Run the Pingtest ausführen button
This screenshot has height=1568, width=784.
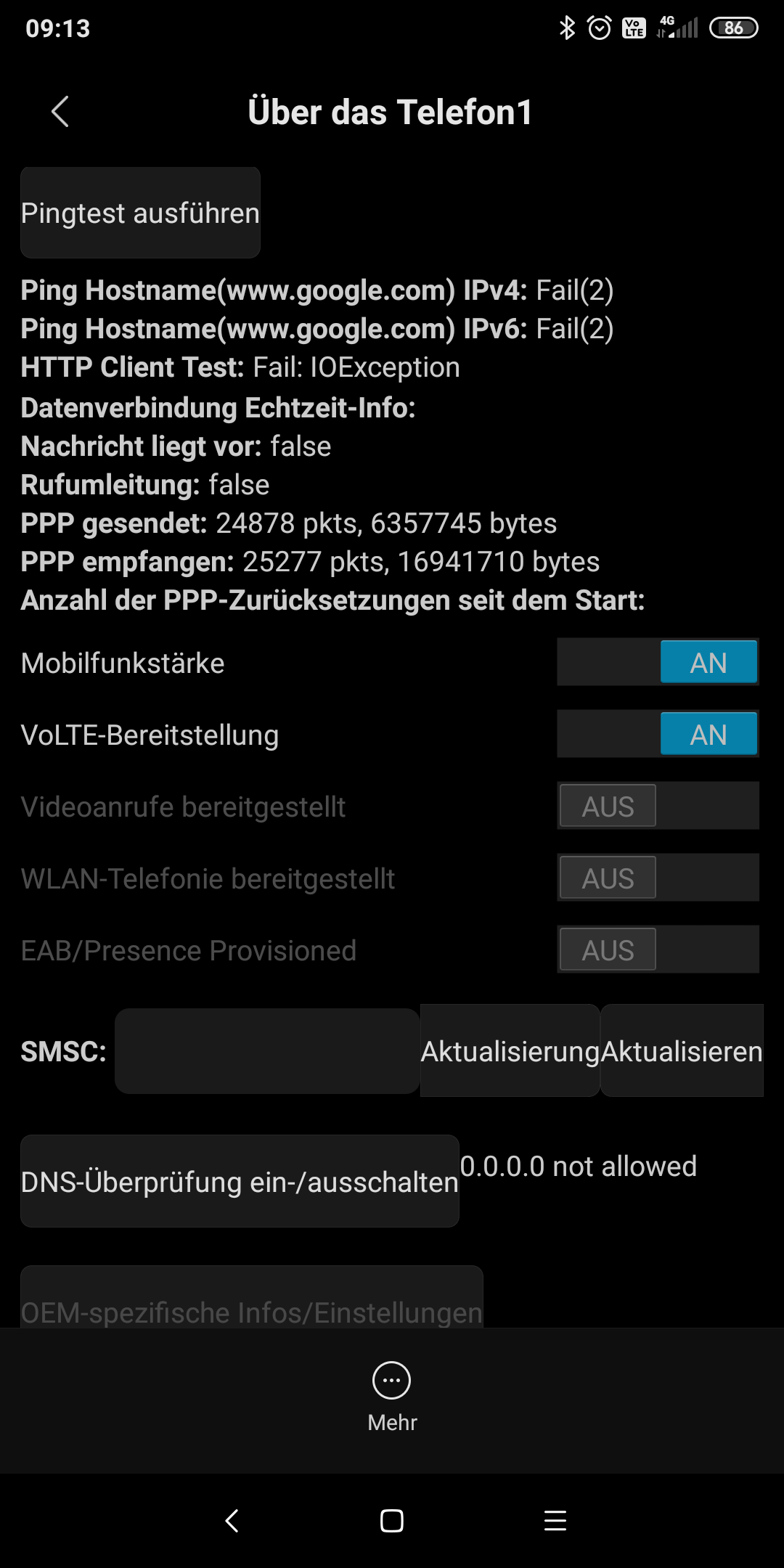pos(140,213)
